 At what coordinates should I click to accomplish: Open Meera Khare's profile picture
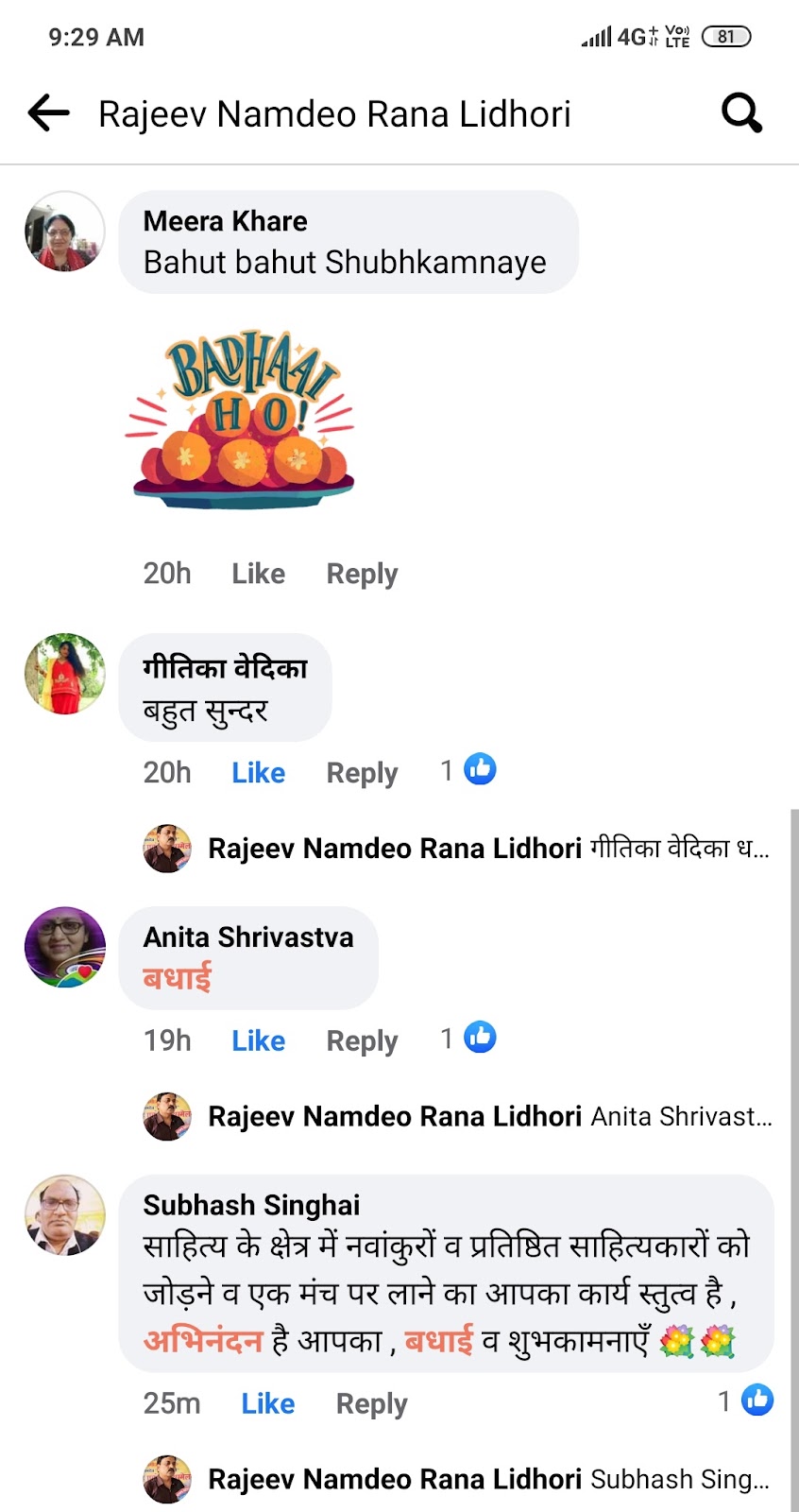pos(64,232)
